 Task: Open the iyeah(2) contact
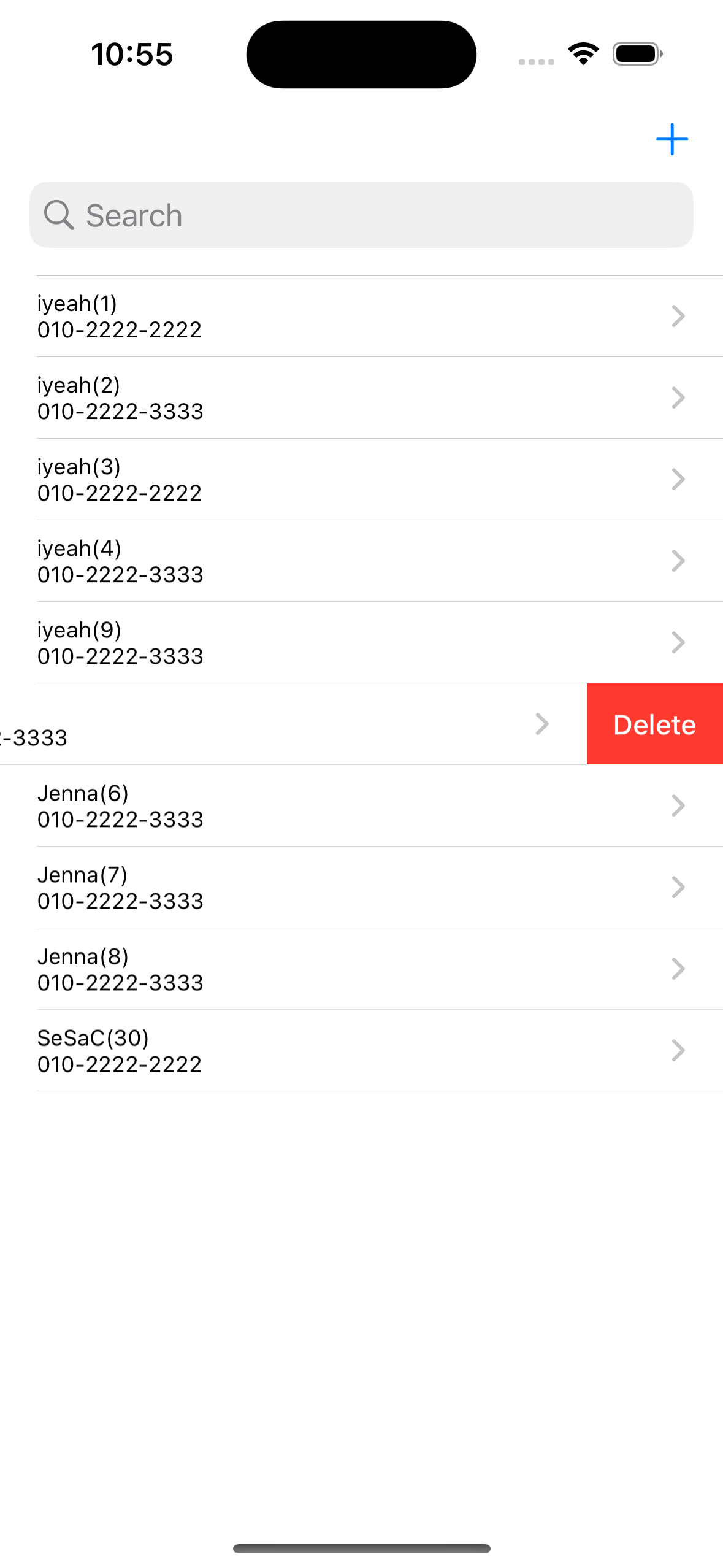click(361, 398)
